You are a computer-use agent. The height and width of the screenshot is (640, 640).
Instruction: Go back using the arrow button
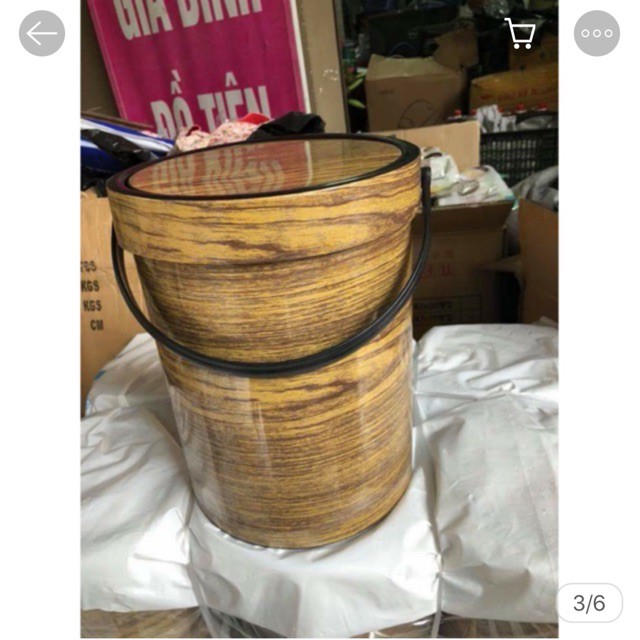pos(42,33)
